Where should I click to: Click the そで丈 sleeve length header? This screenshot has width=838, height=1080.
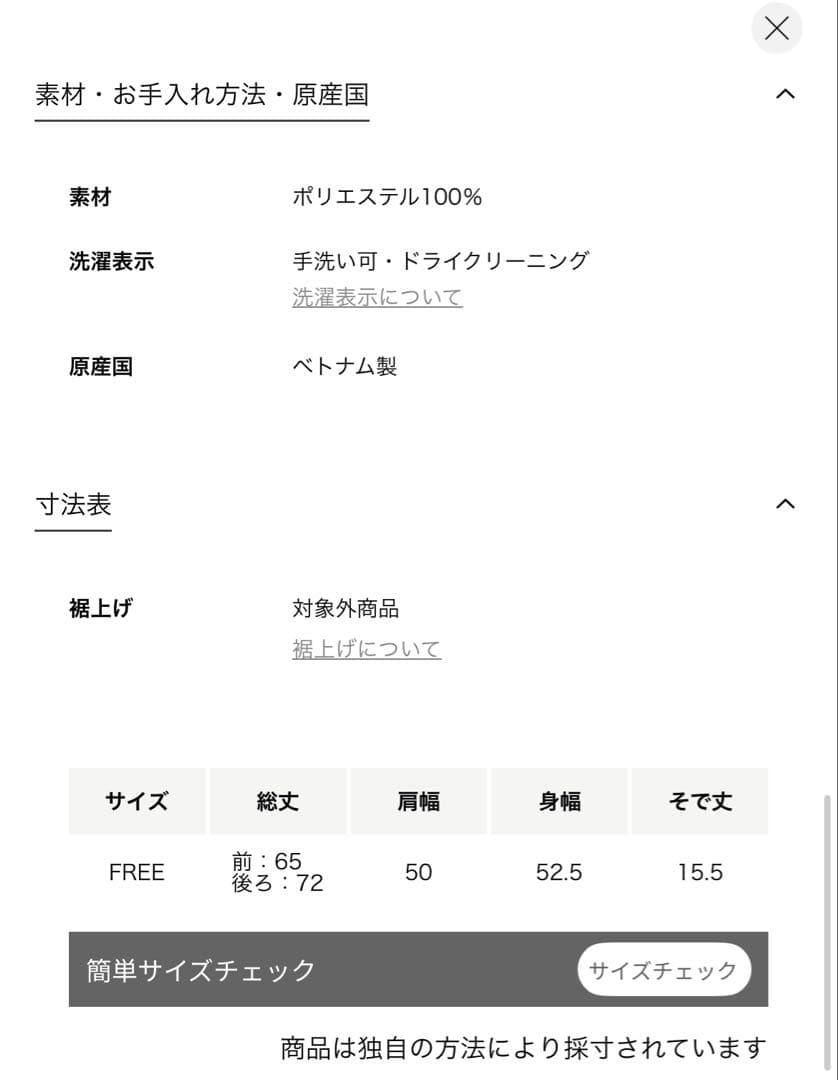tap(700, 801)
